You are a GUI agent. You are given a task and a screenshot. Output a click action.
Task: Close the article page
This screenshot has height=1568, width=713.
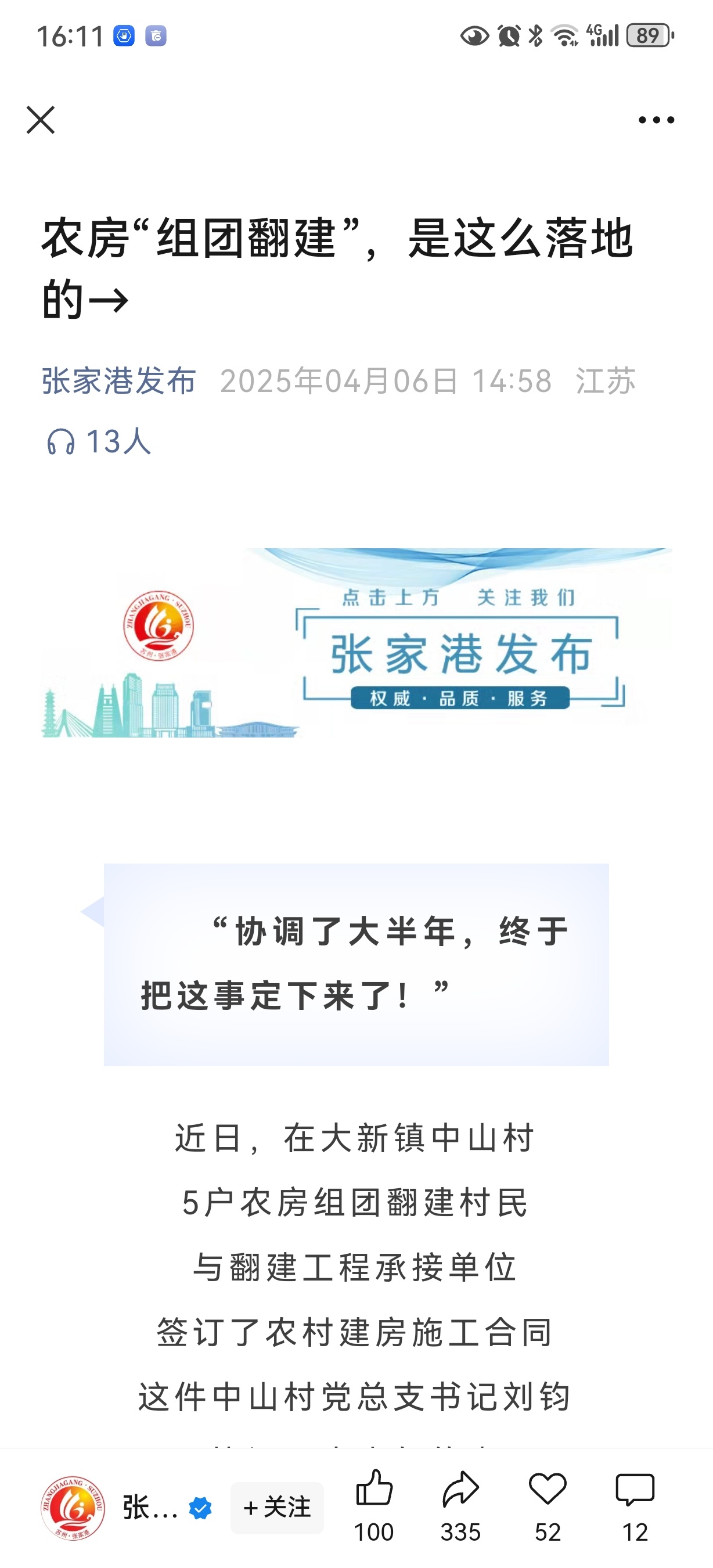(41, 120)
